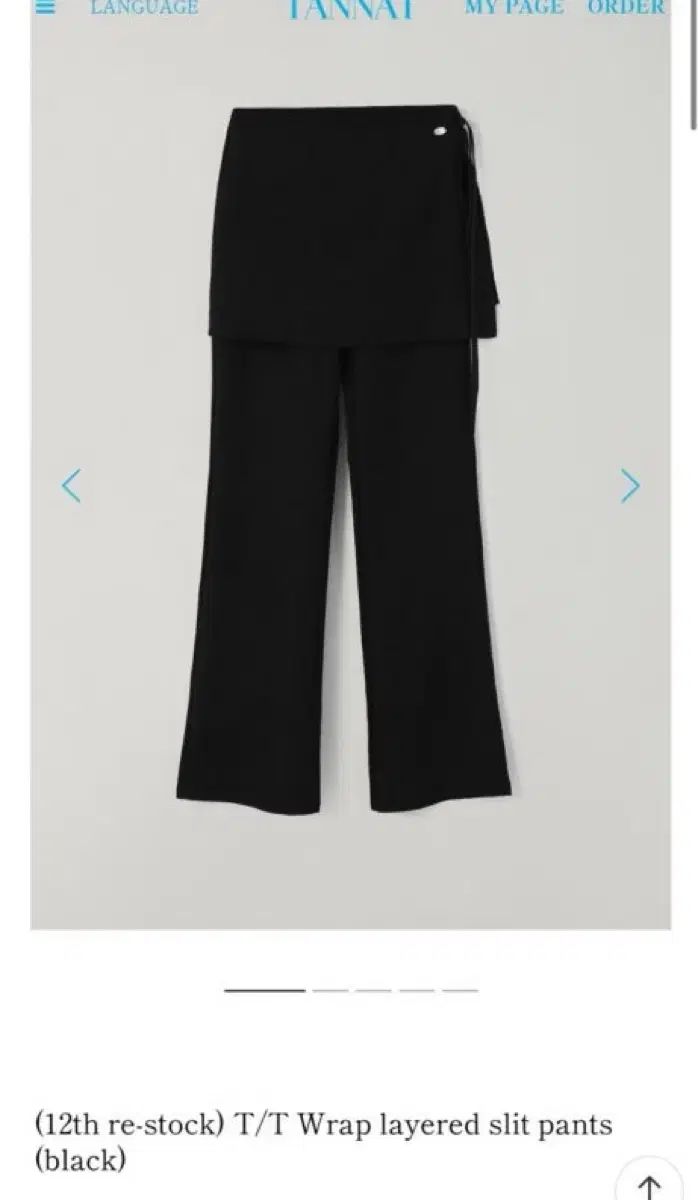698x1200 pixels.
Task: Open the hamburger menu
Action: 45,7
